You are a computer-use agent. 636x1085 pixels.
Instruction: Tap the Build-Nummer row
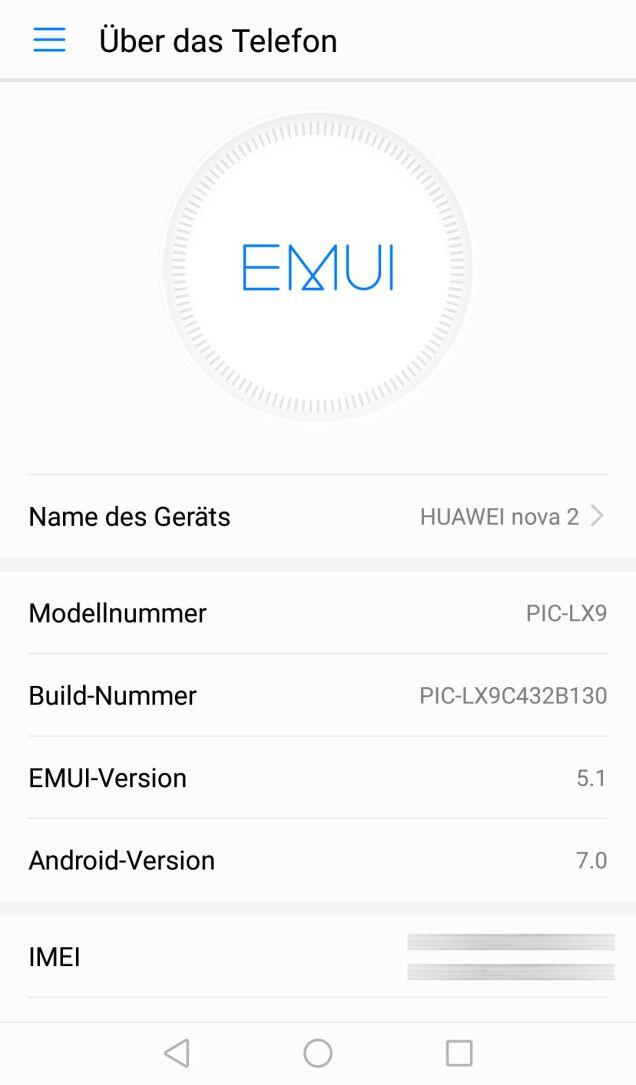318,695
